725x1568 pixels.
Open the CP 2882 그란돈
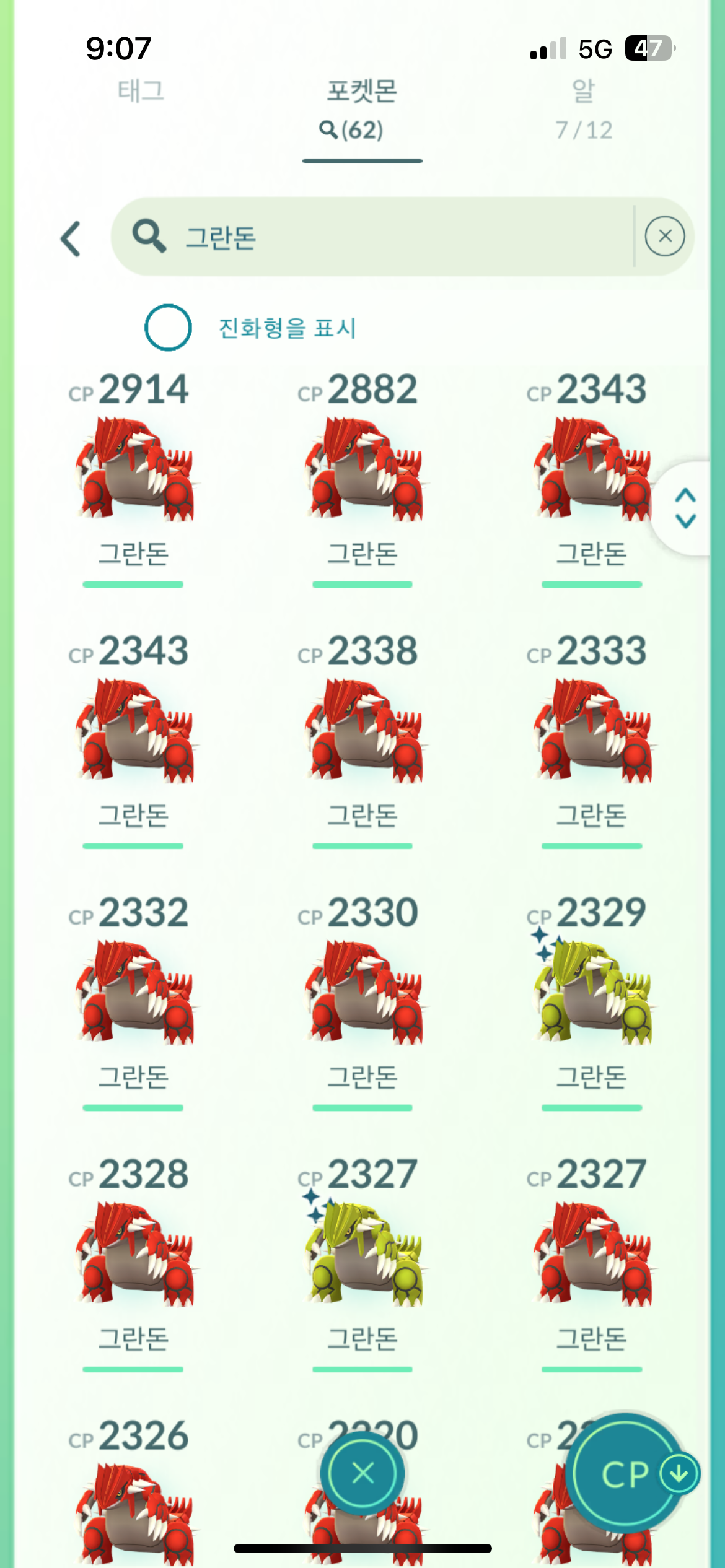(x=362, y=471)
